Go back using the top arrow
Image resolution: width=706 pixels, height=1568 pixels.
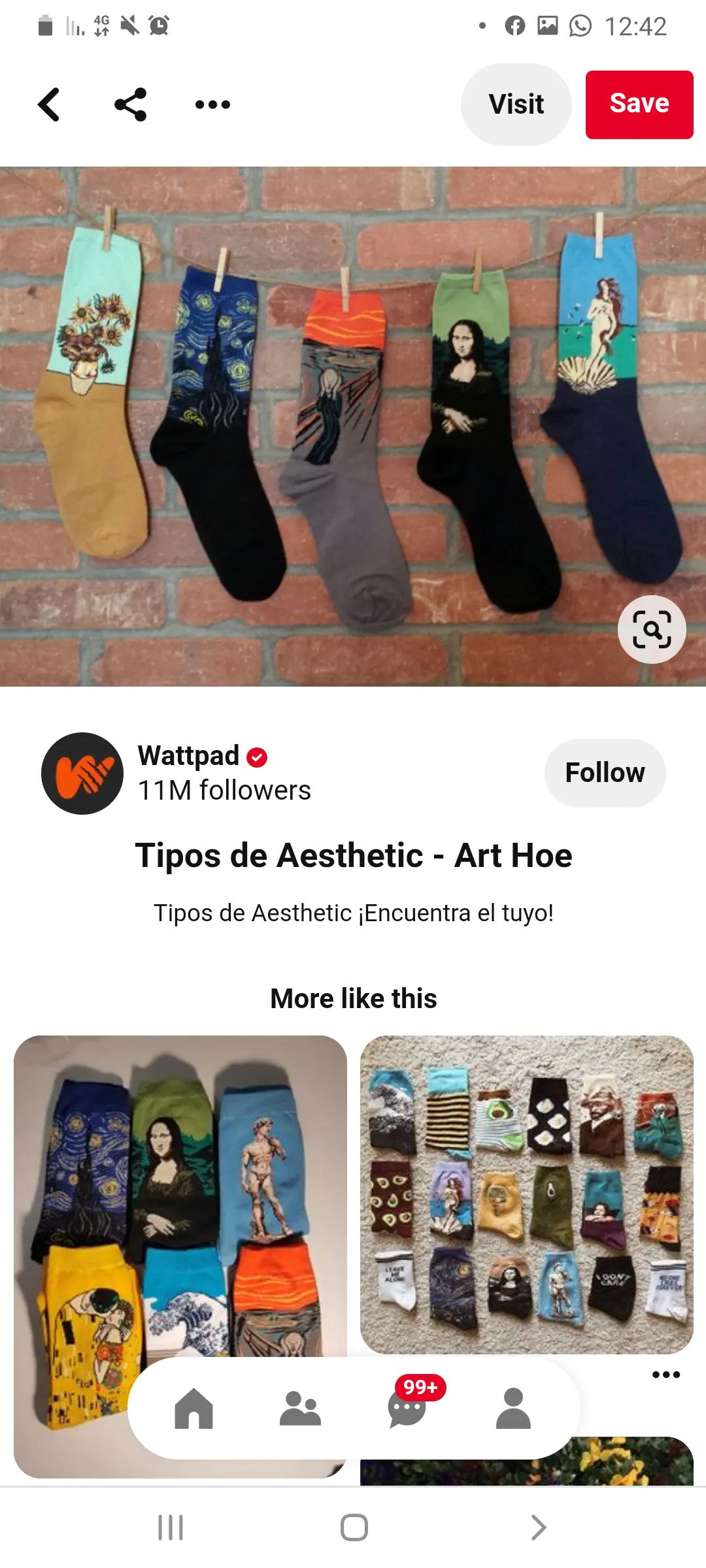click(x=49, y=105)
